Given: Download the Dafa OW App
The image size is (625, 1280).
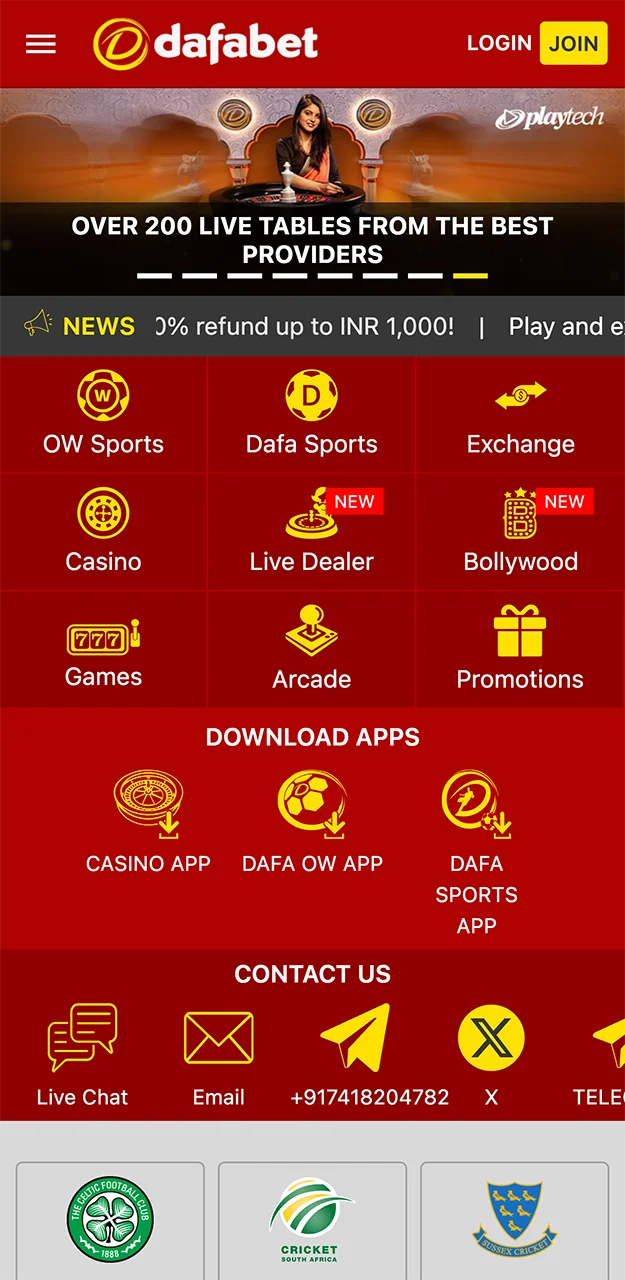Looking at the screenshot, I should coord(312,822).
